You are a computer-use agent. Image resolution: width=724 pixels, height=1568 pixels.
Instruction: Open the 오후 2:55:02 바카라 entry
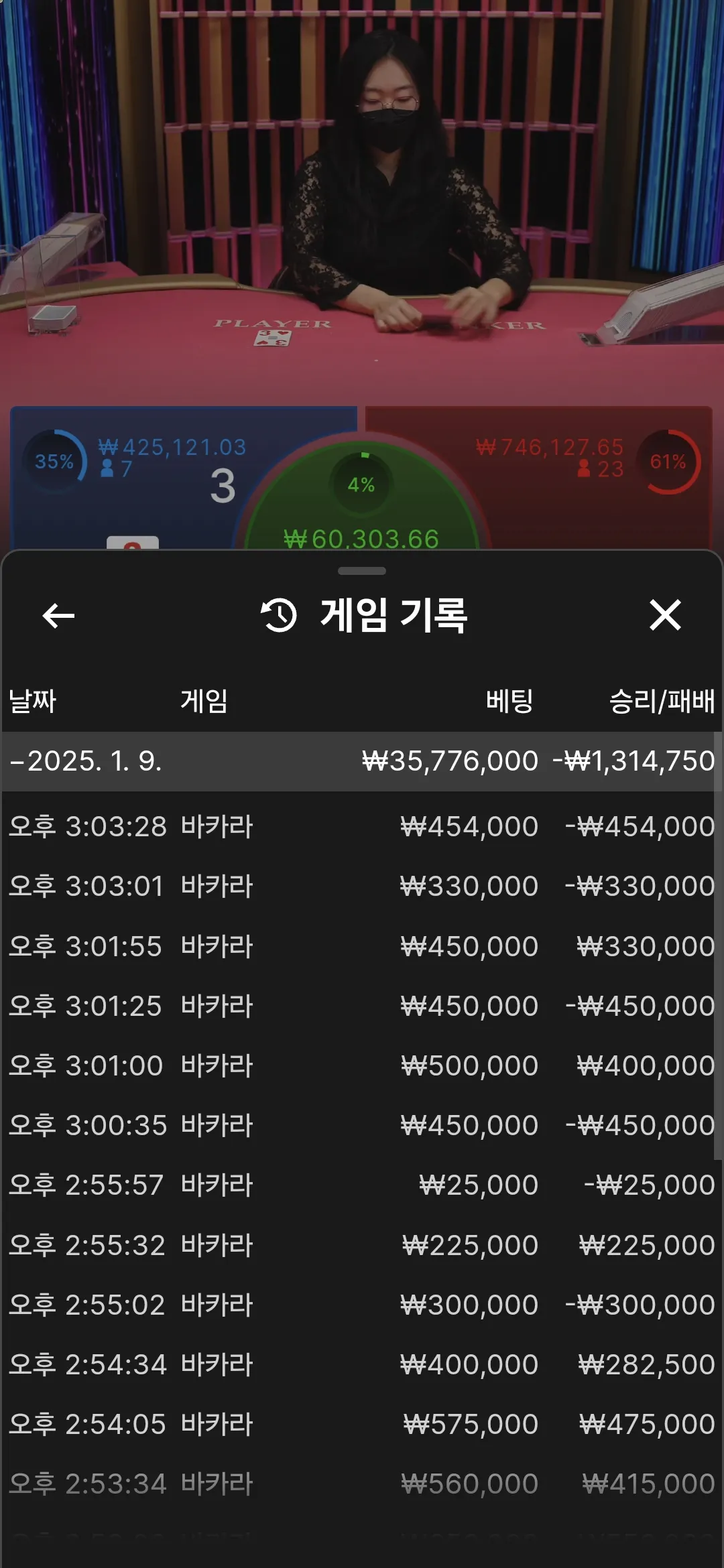361,1305
